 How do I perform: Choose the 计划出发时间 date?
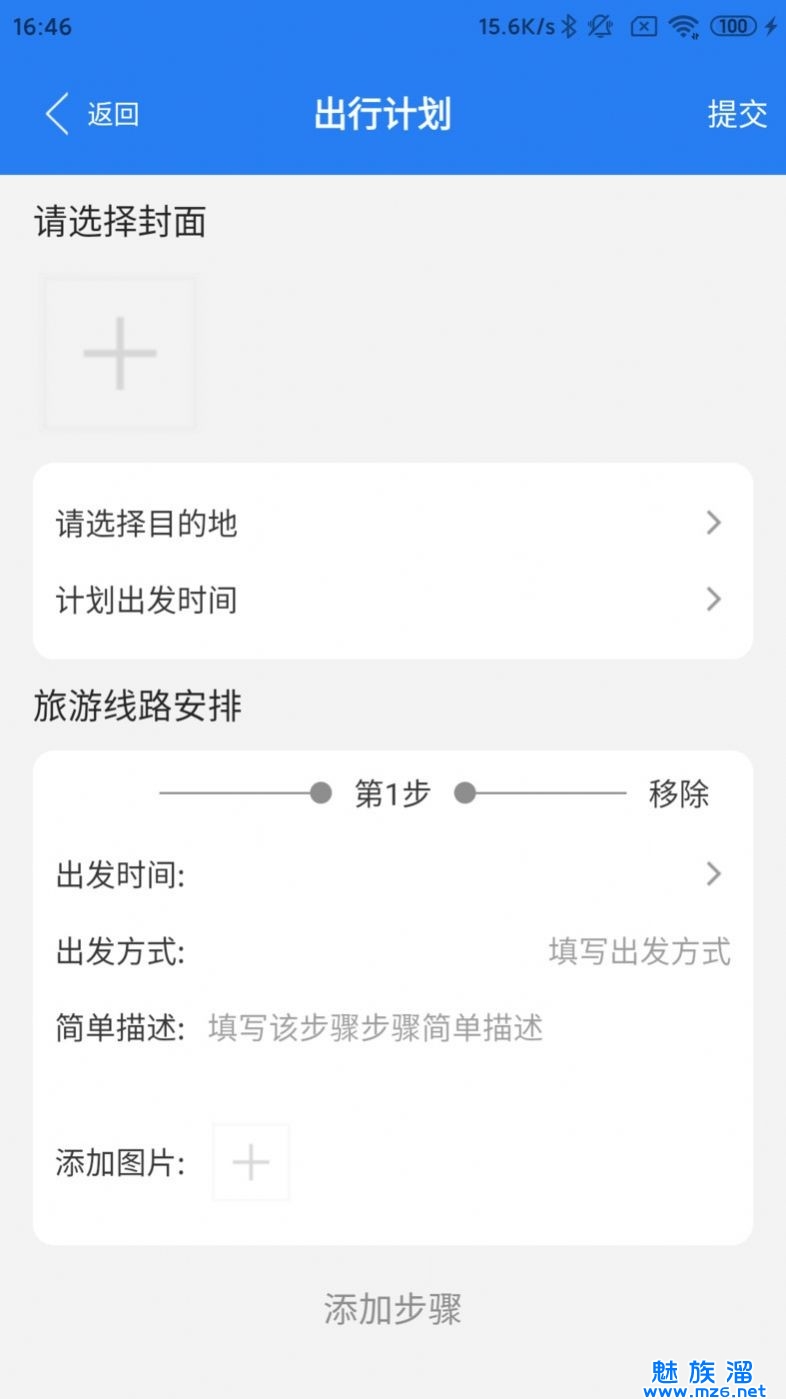[392, 600]
